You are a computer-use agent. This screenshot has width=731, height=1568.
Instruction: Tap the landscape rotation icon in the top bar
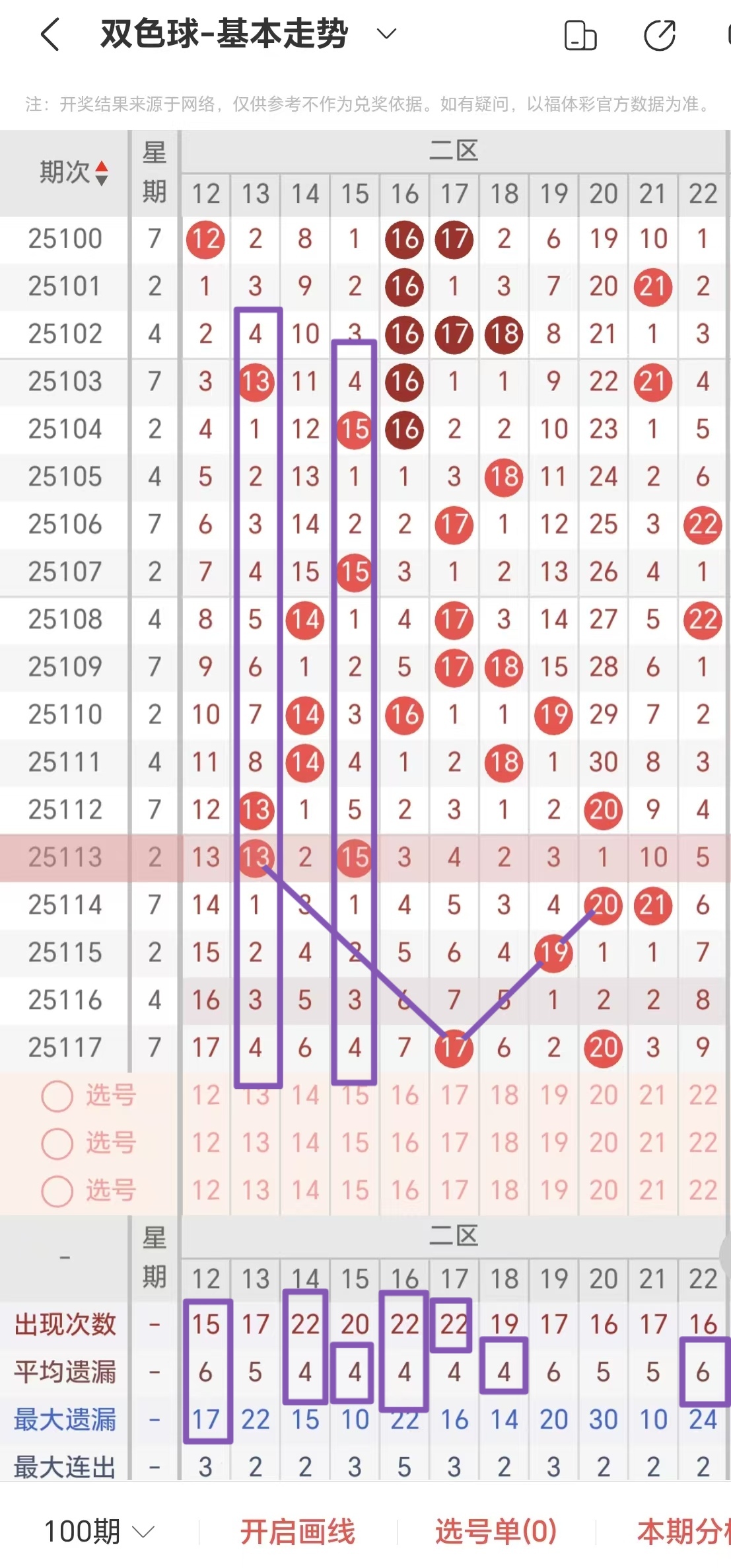tap(580, 36)
